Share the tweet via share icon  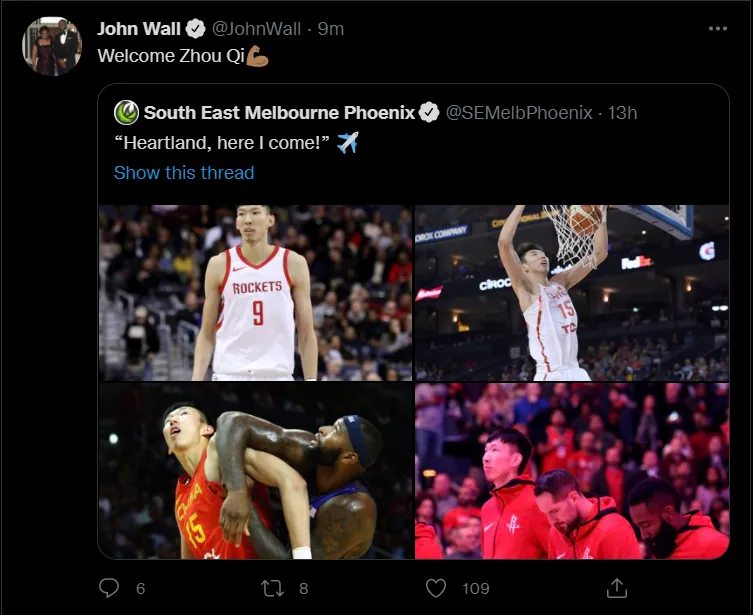(x=617, y=588)
